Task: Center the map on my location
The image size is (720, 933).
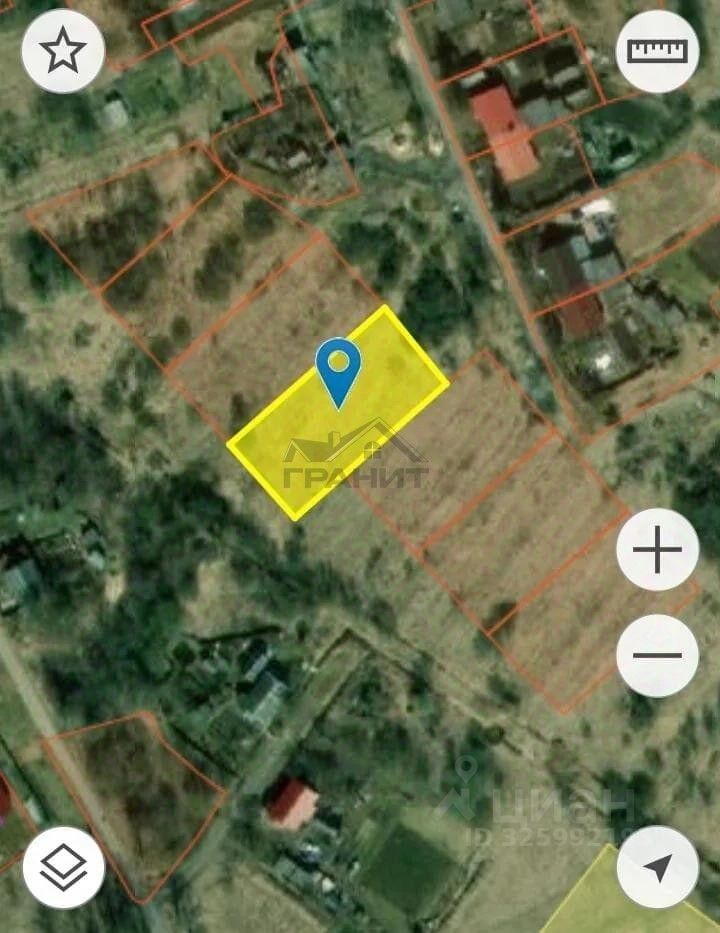Action: pos(657,867)
